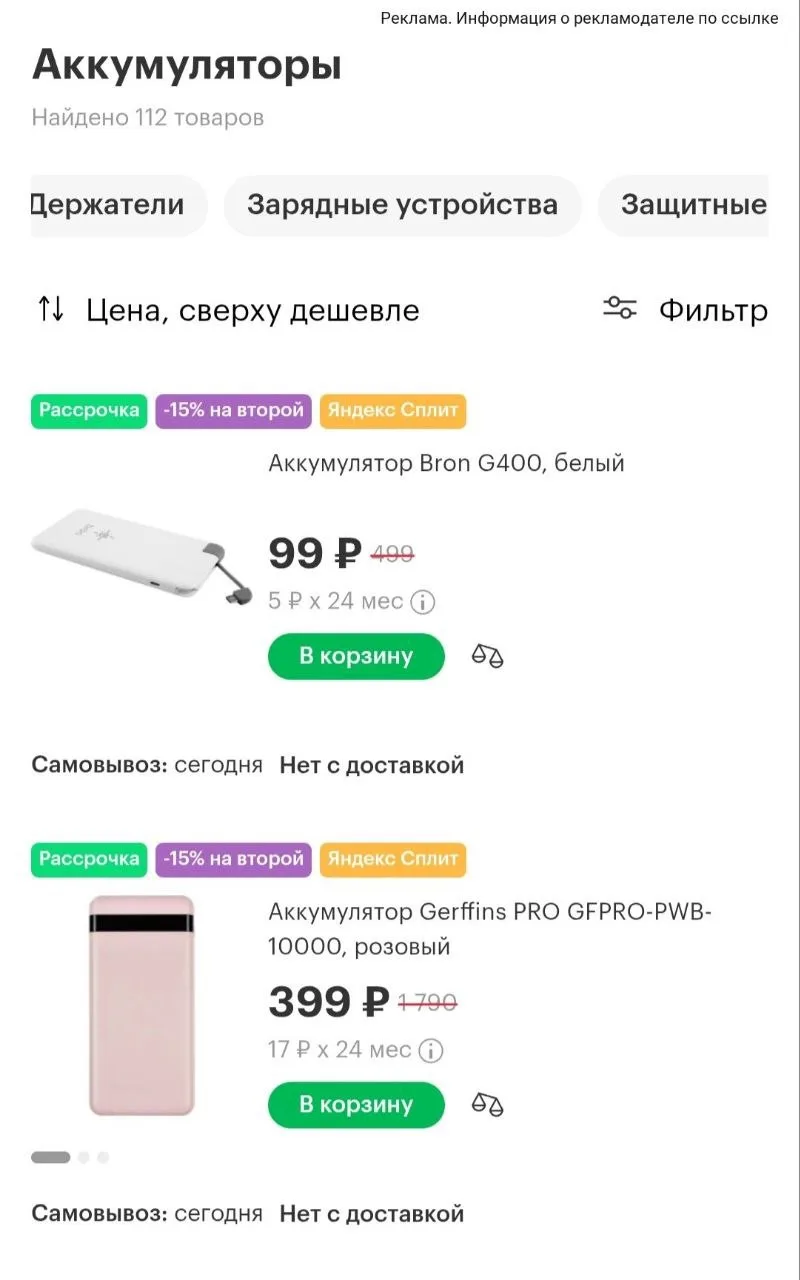Show installment info for 5 ₽ x 24 мес
The width and height of the screenshot is (800, 1280).
pos(424,602)
